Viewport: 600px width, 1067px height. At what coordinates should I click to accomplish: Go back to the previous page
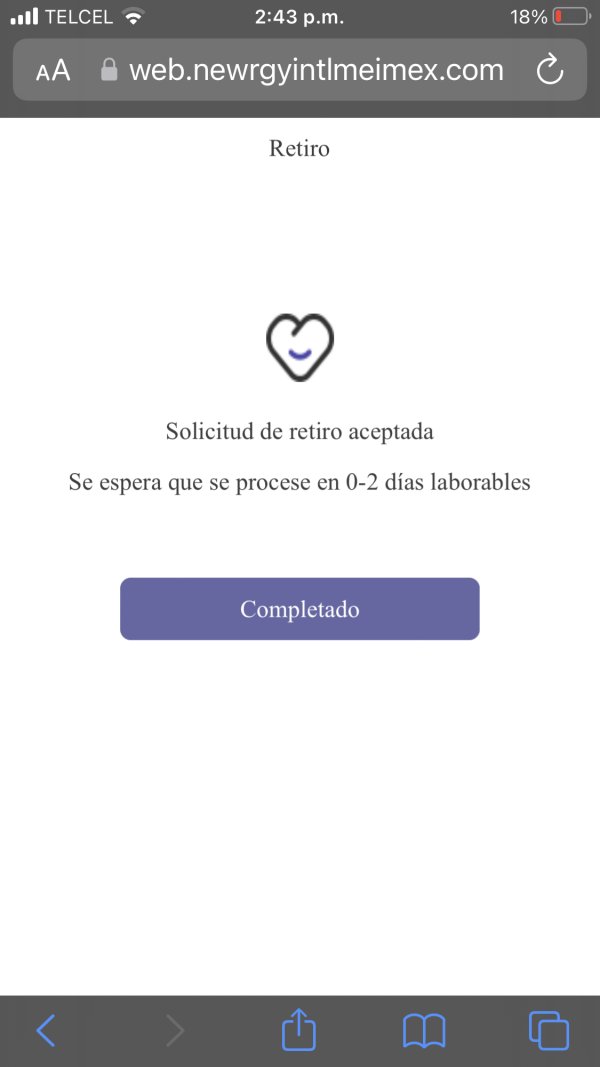point(46,1030)
